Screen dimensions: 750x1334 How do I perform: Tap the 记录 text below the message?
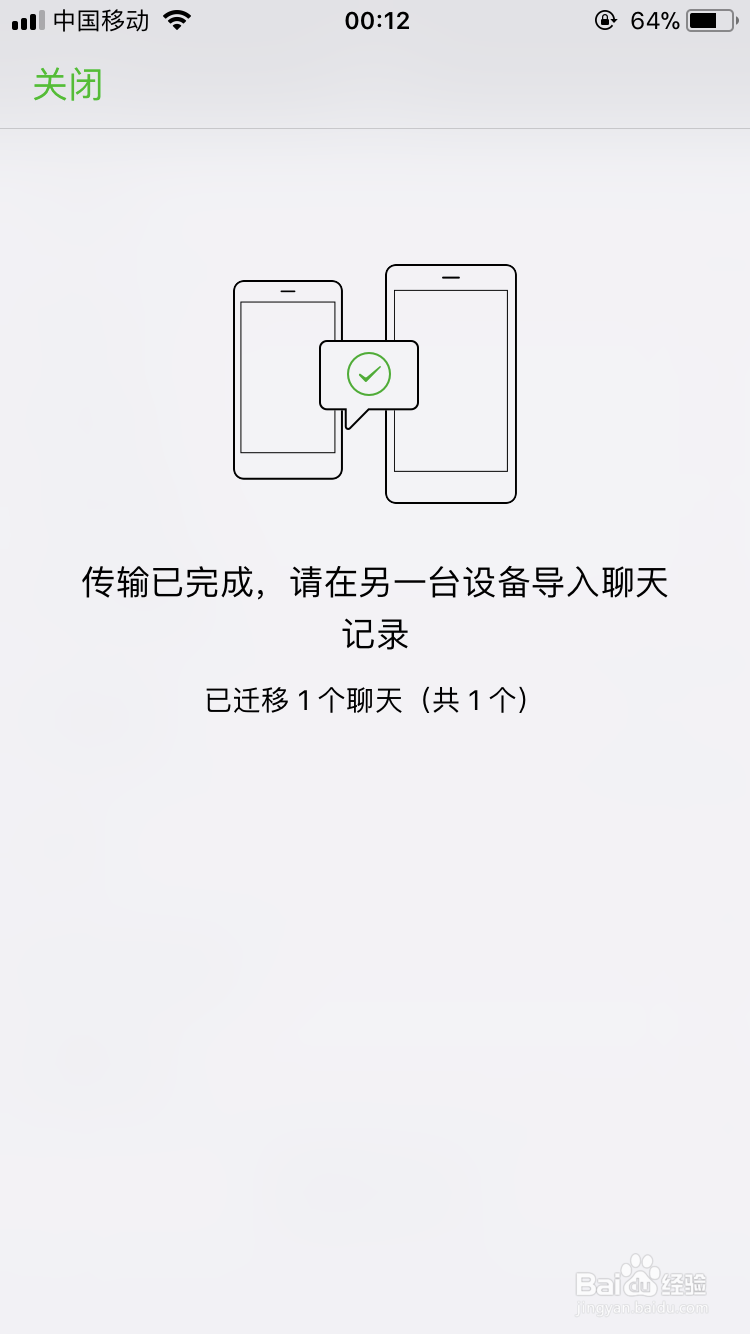coord(375,635)
